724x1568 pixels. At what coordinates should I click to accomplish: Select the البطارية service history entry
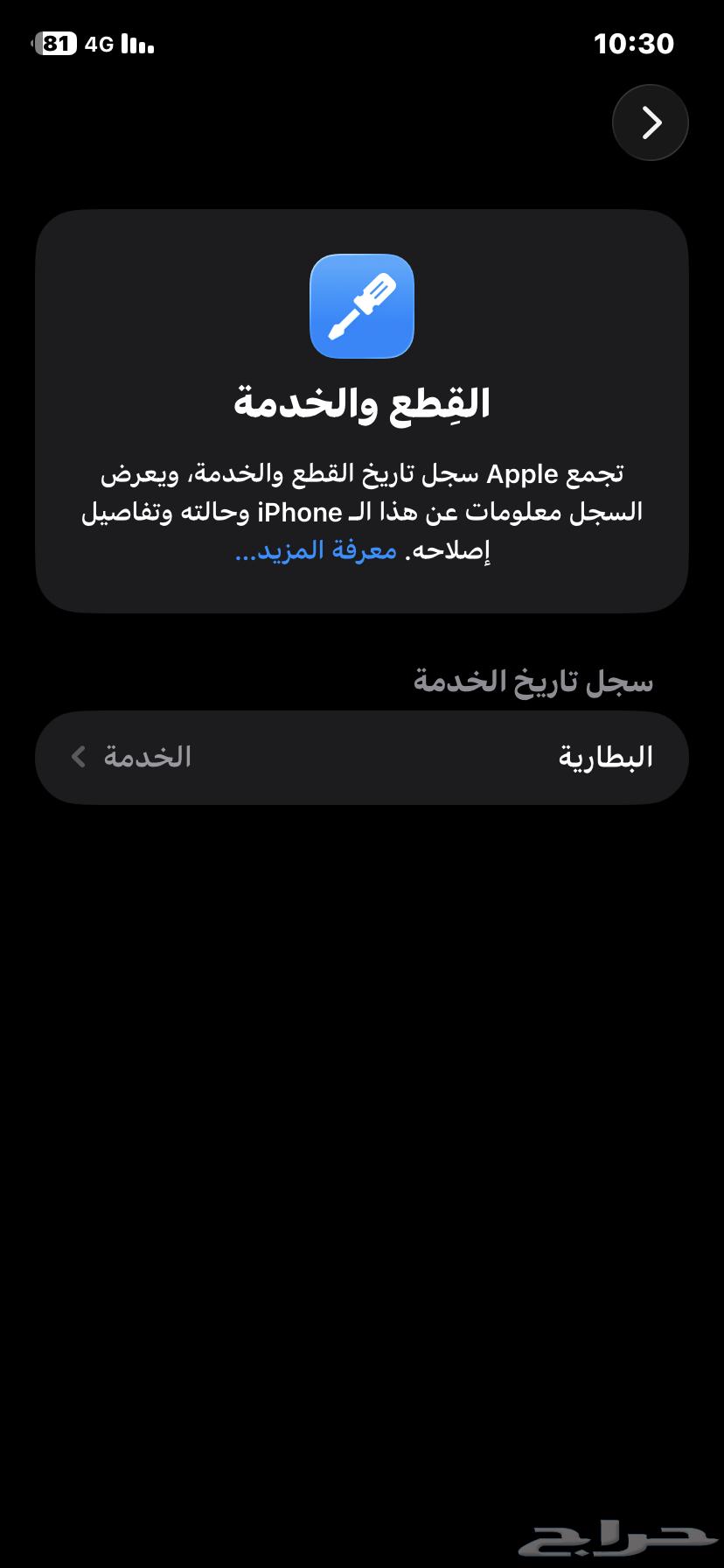pos(605,757)
